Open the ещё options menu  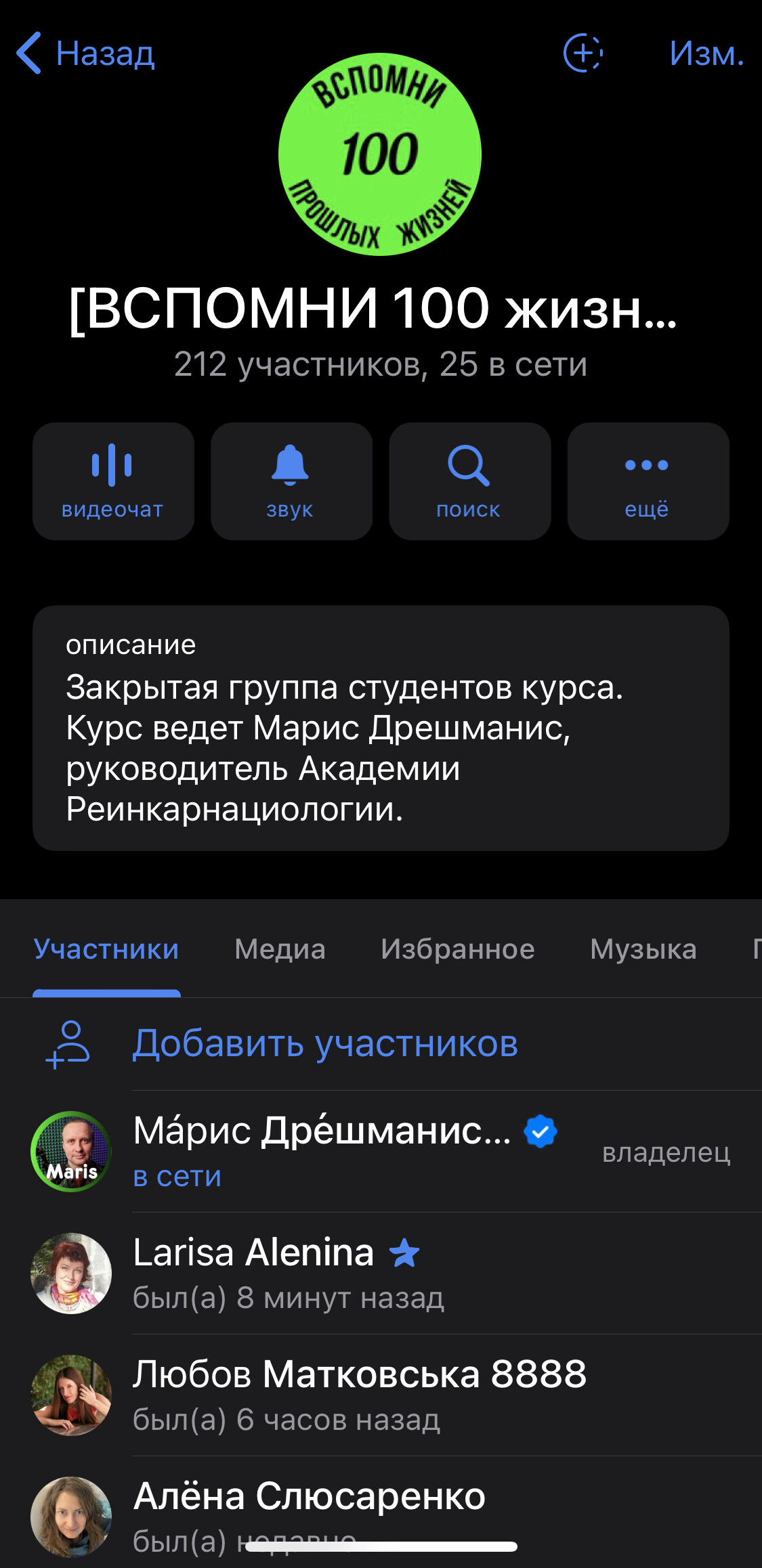coord(648,481)
